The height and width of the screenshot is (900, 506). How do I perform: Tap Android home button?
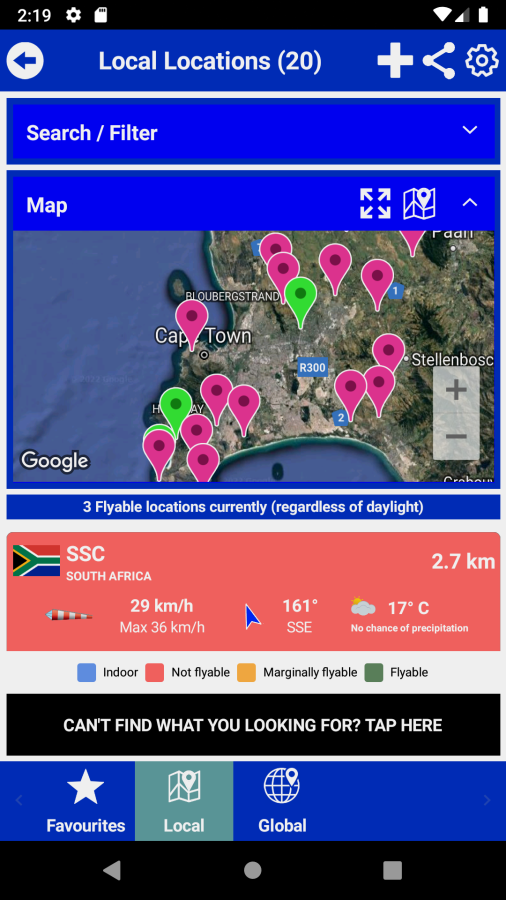pos(252,870)
